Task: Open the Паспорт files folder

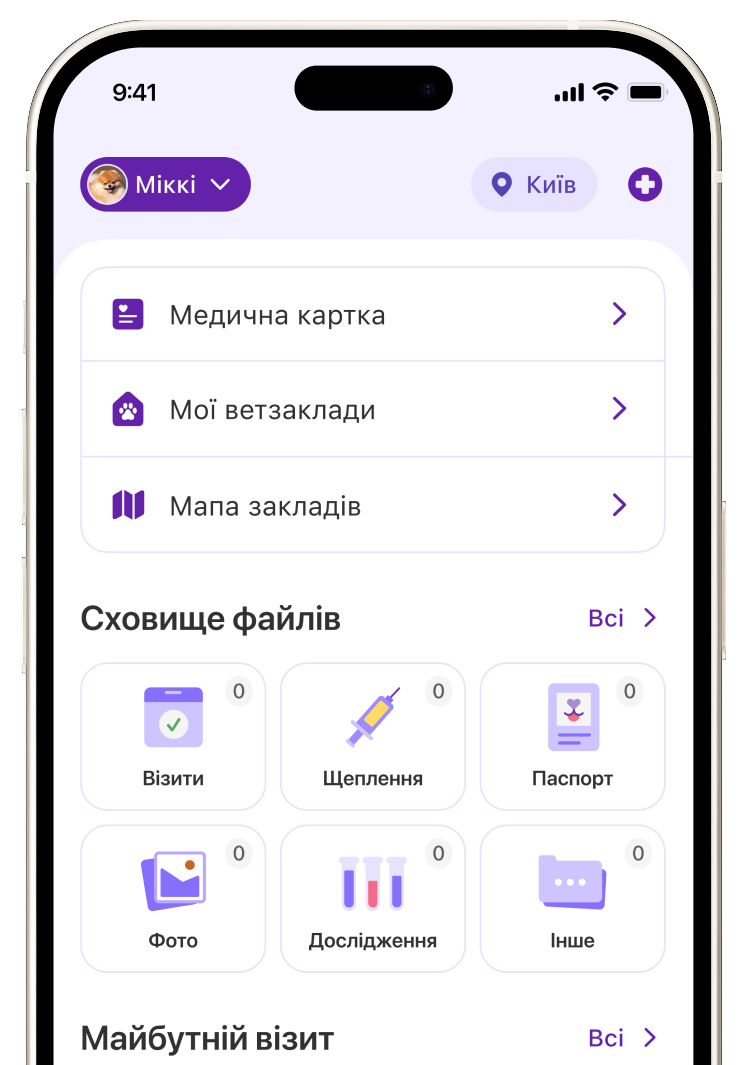Action: pos(572,736)
